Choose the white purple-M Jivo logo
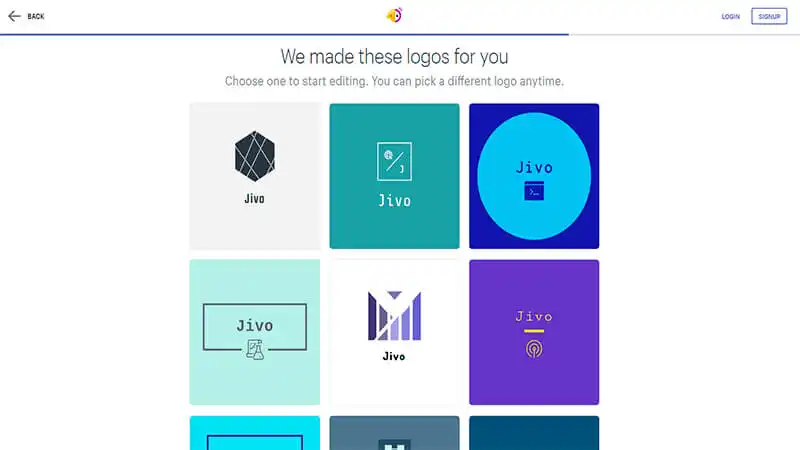This screenshot has height=450, width=800. tap(394, 332)
